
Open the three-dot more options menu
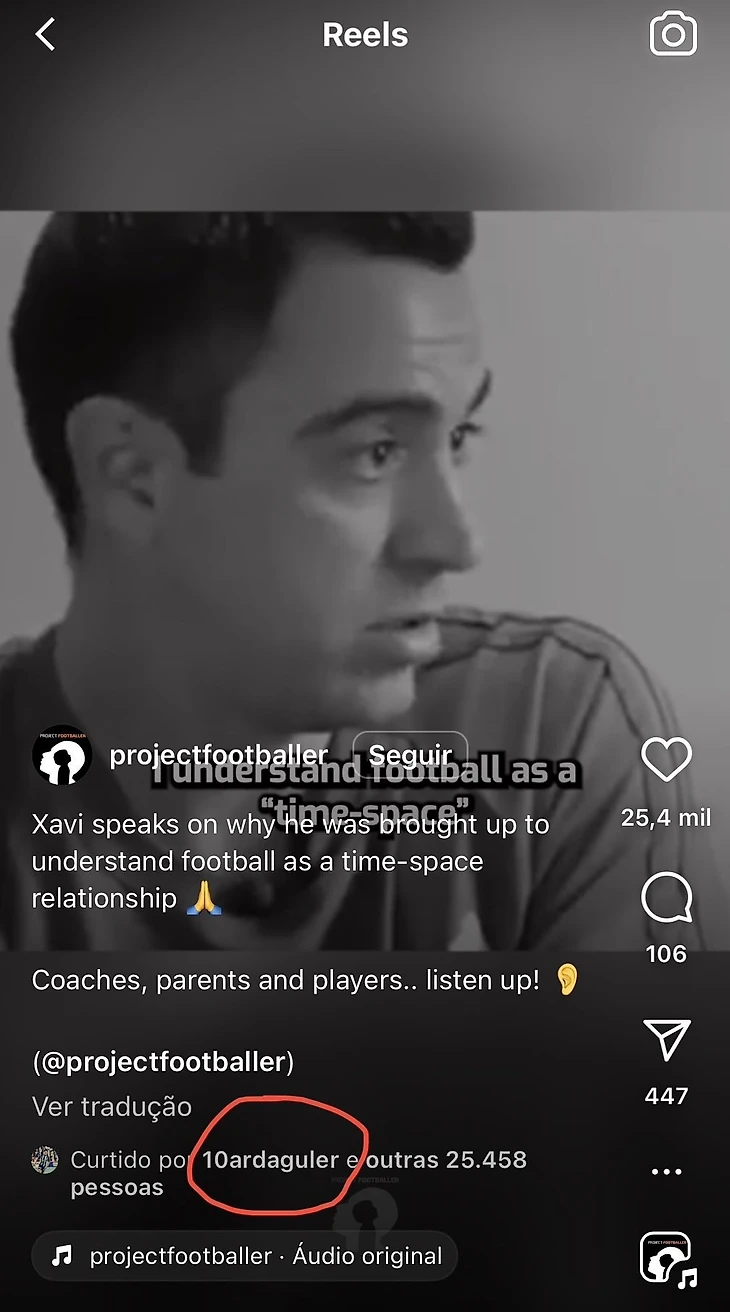[666, 1171]
